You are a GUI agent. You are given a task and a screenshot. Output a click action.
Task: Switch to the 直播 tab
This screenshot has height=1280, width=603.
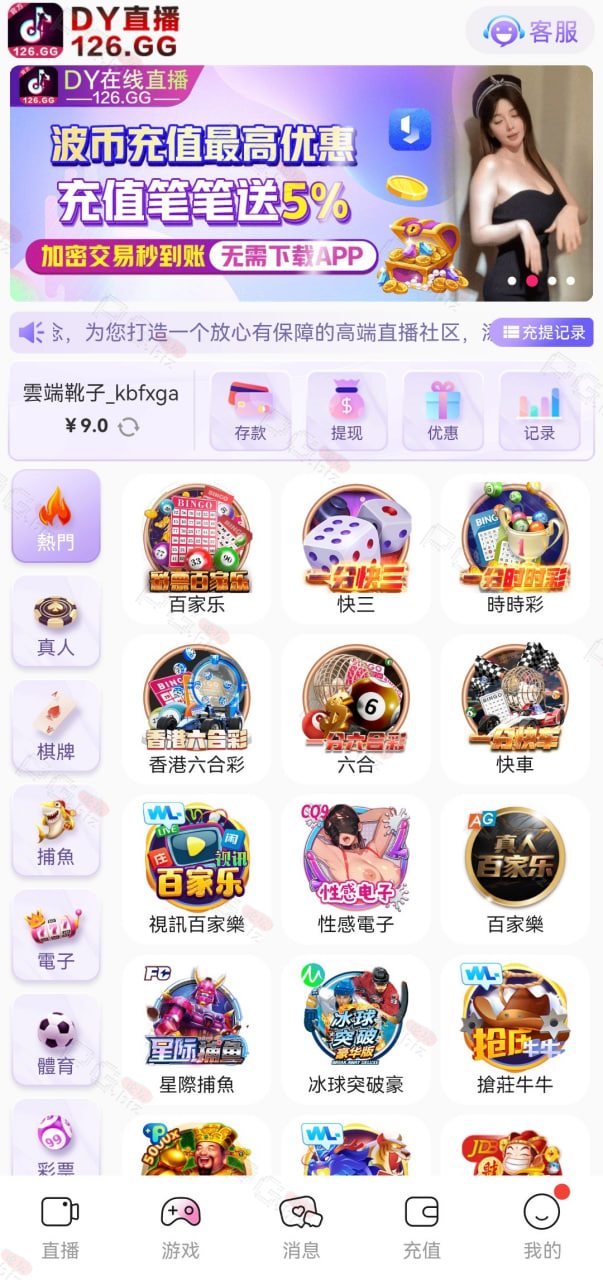click(x=60, y=1227)
